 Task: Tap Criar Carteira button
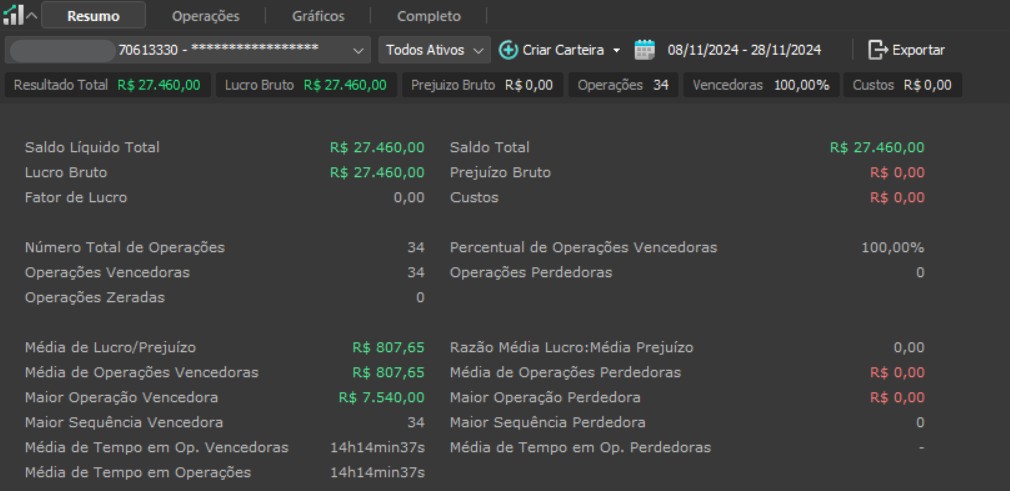click(x=559, y=50)
